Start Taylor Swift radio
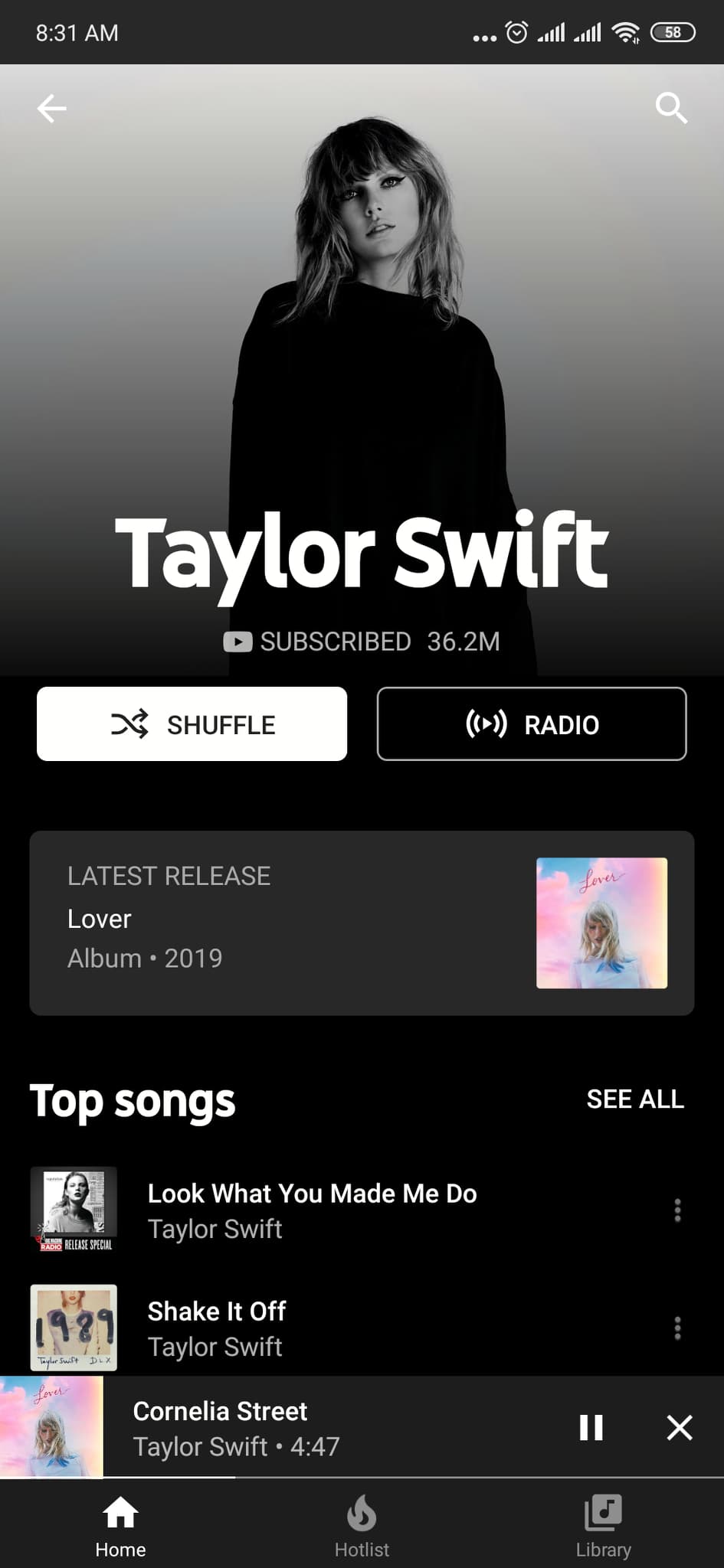This screenshot has height=1568, width=724. 532,724
